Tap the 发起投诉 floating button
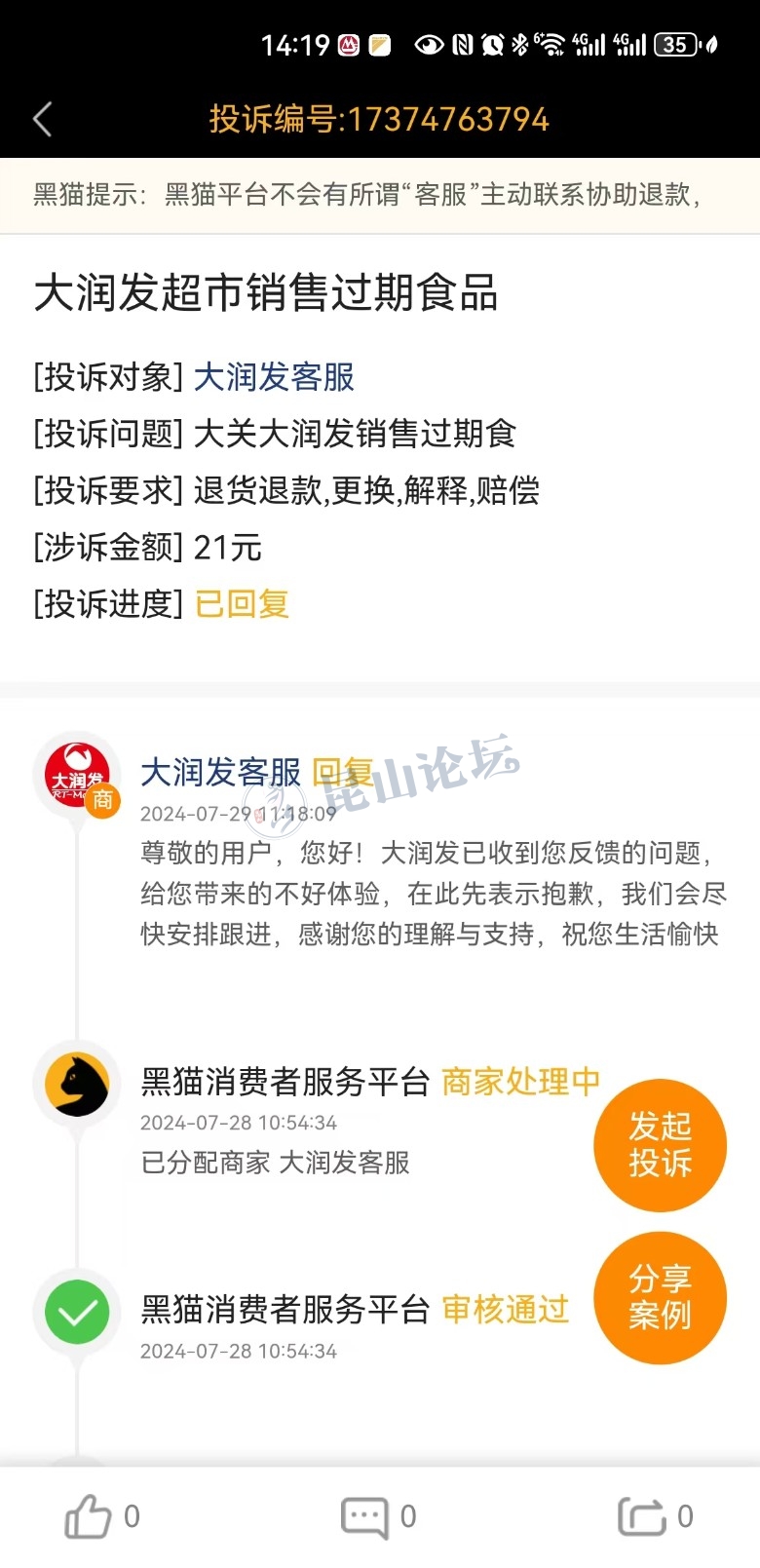This screenshot has width=760, height=1568. (660, 1145)
